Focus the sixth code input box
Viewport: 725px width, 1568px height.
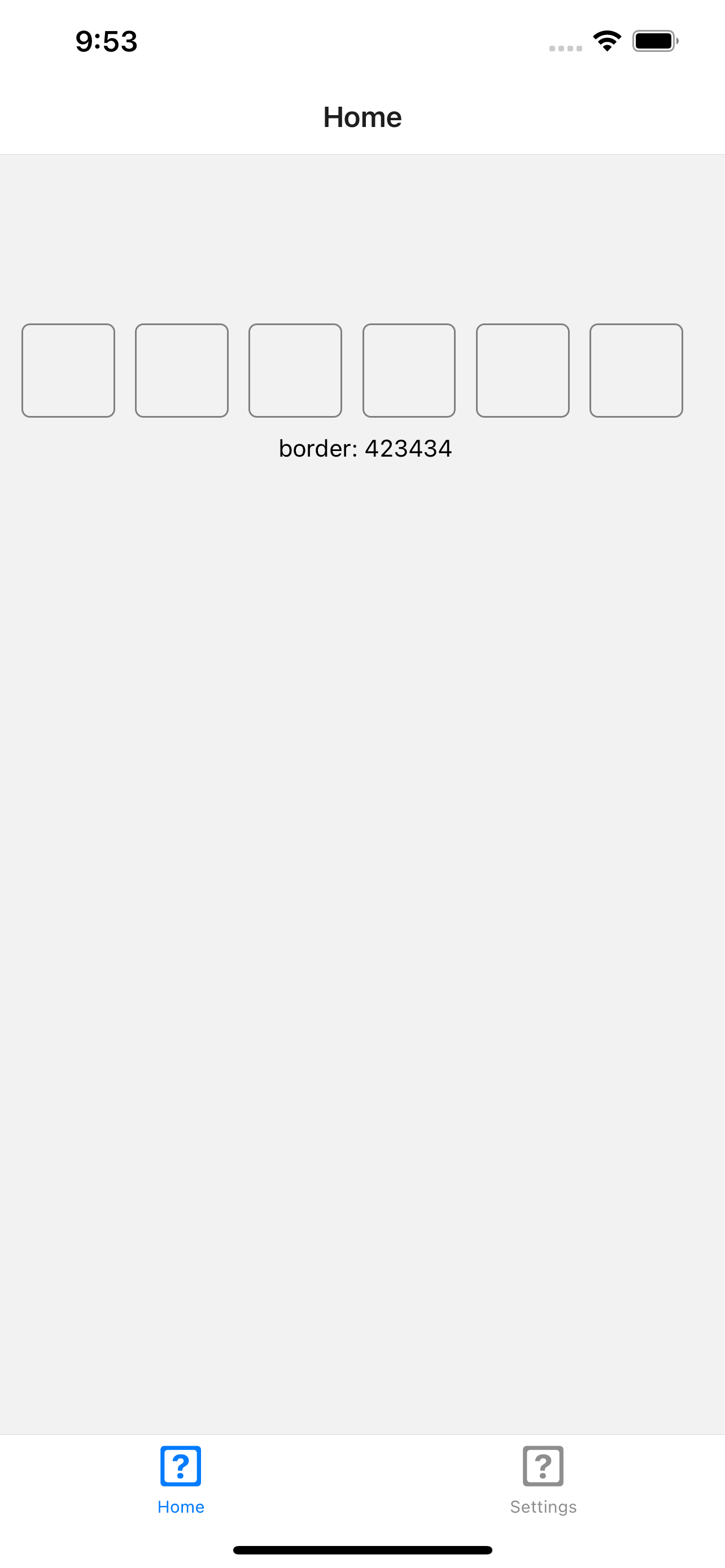(636, 370)
